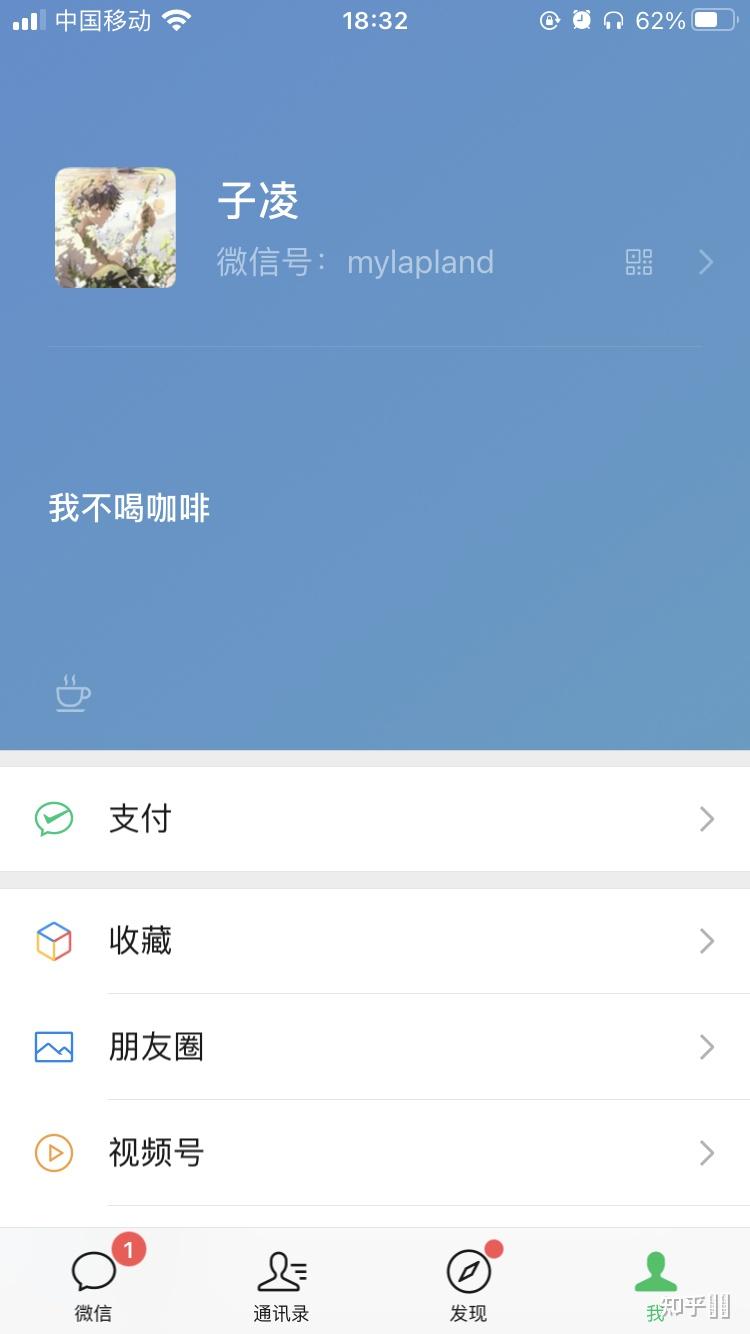Open Moments via the 朋友圈 picture icon
This screenshot has width=750, height=1334.
[x=55, y=1046]
